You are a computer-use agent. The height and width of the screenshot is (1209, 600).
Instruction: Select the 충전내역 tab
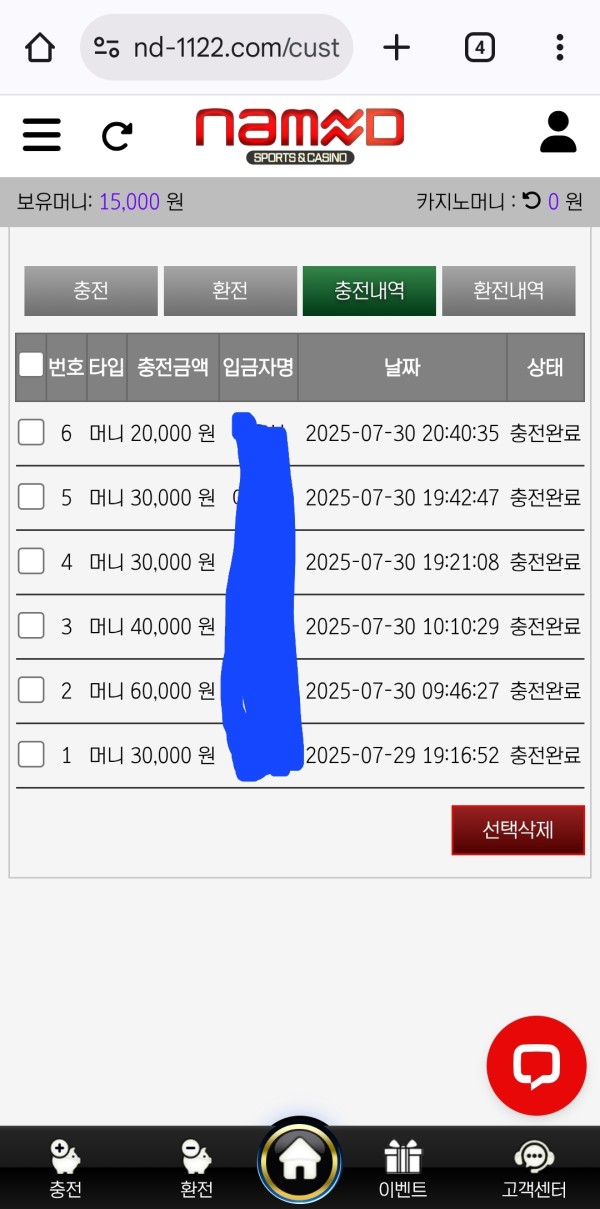(369, 291)
